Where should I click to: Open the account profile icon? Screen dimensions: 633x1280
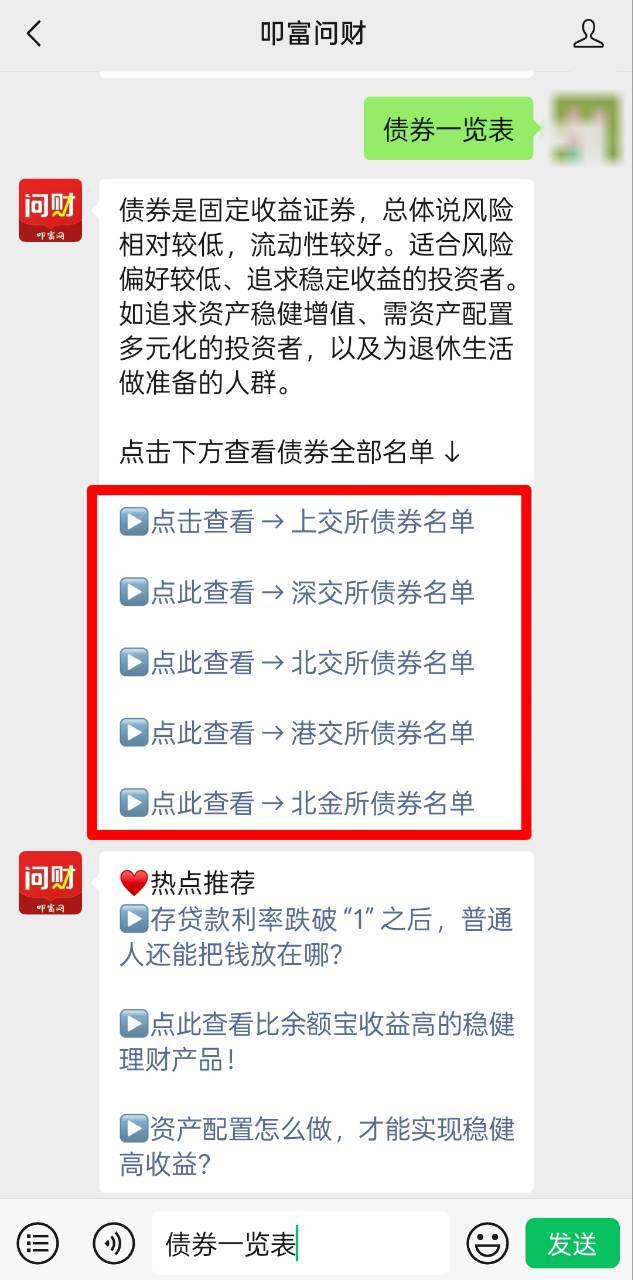pyautogui.click(x=588, y=34)
